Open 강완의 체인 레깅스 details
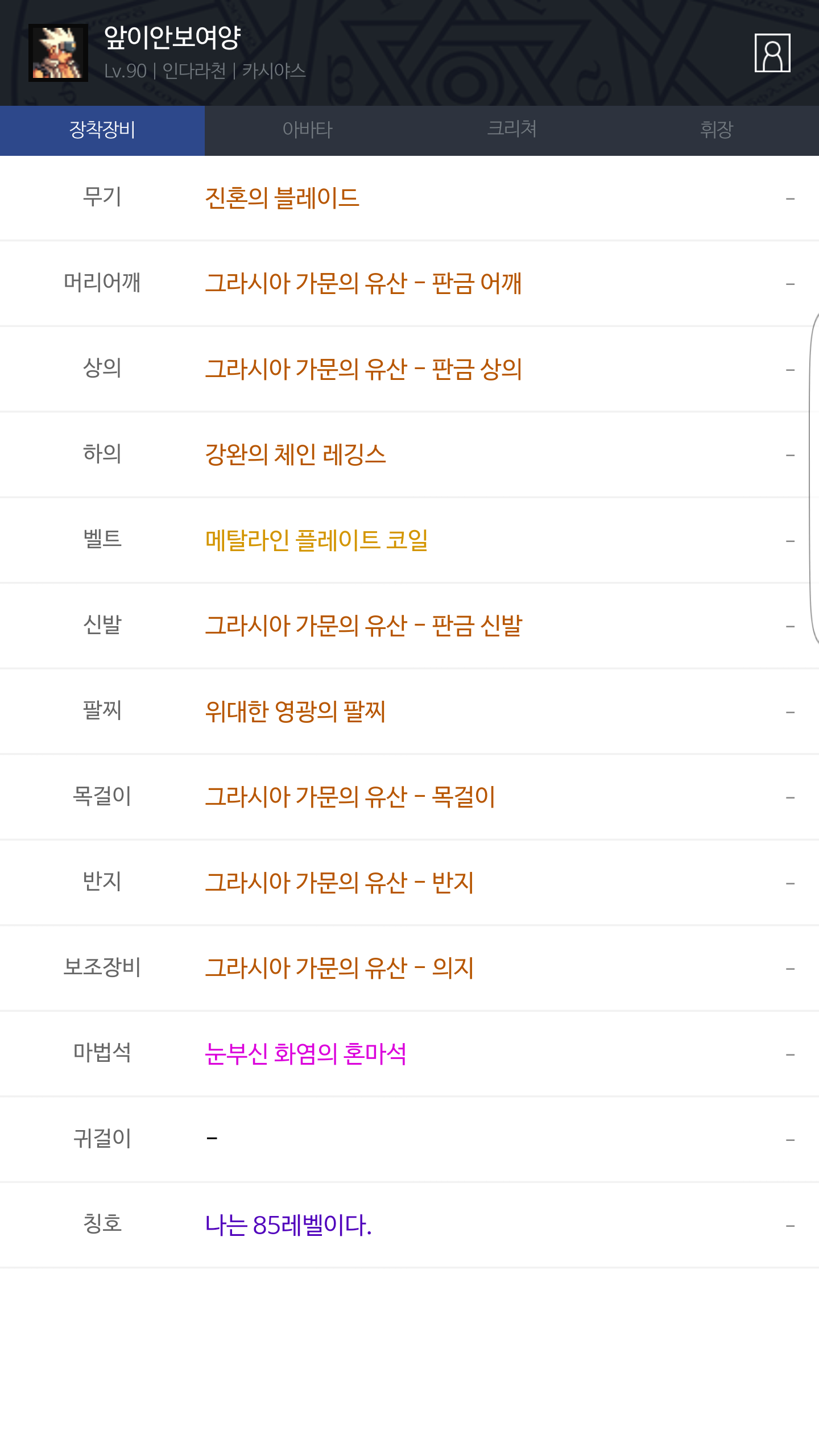The height and width of the screenshot is (1456, 819). click(295, 454)
